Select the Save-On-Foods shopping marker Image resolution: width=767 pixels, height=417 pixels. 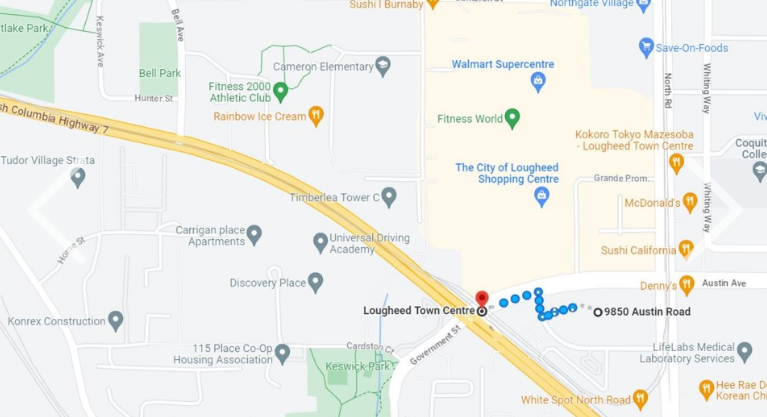(646, 47)
